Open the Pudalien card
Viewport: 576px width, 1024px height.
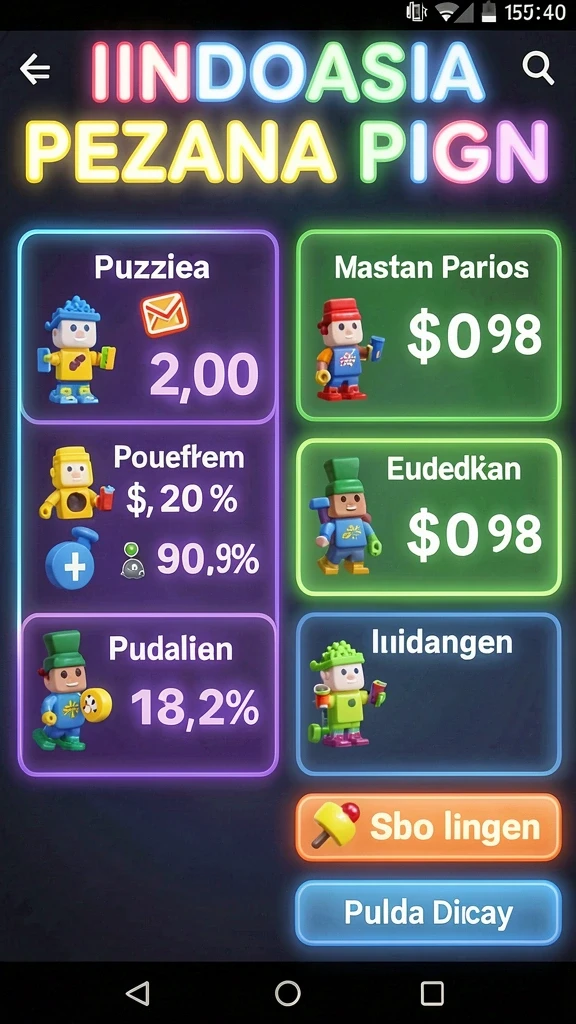(148, 695)
